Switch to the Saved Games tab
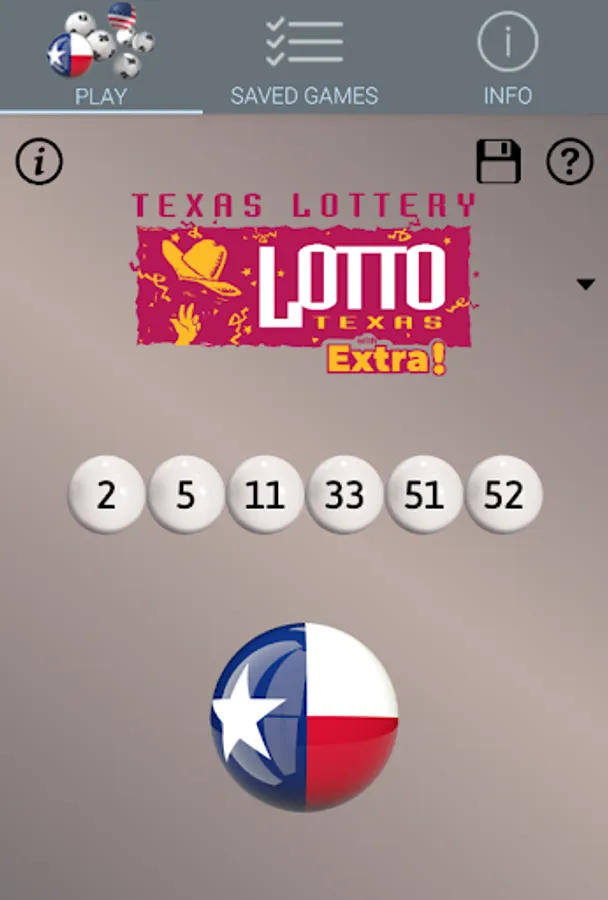Viewport: 608px width, 900px height. click(x=304, y=57)
